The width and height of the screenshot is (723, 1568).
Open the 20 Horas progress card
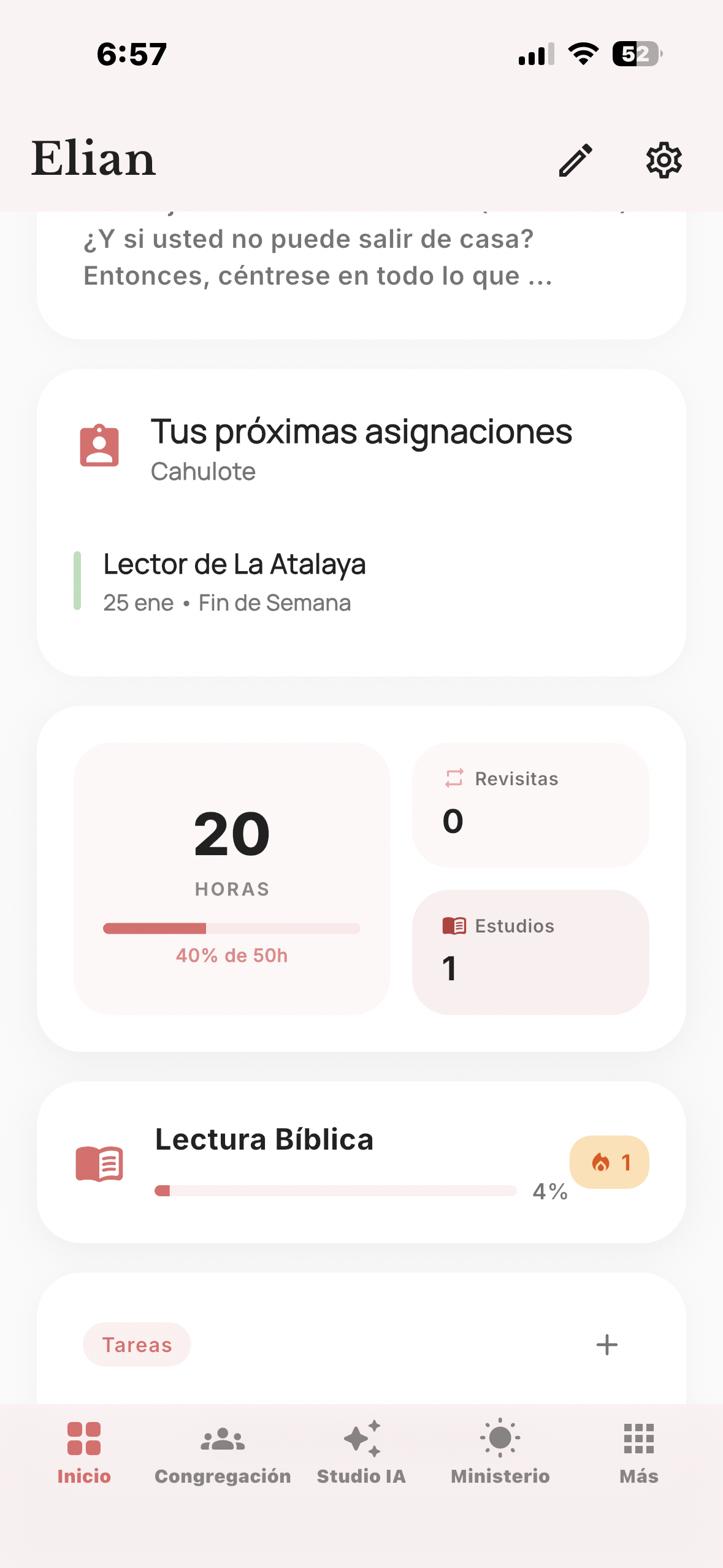point(232,878)
